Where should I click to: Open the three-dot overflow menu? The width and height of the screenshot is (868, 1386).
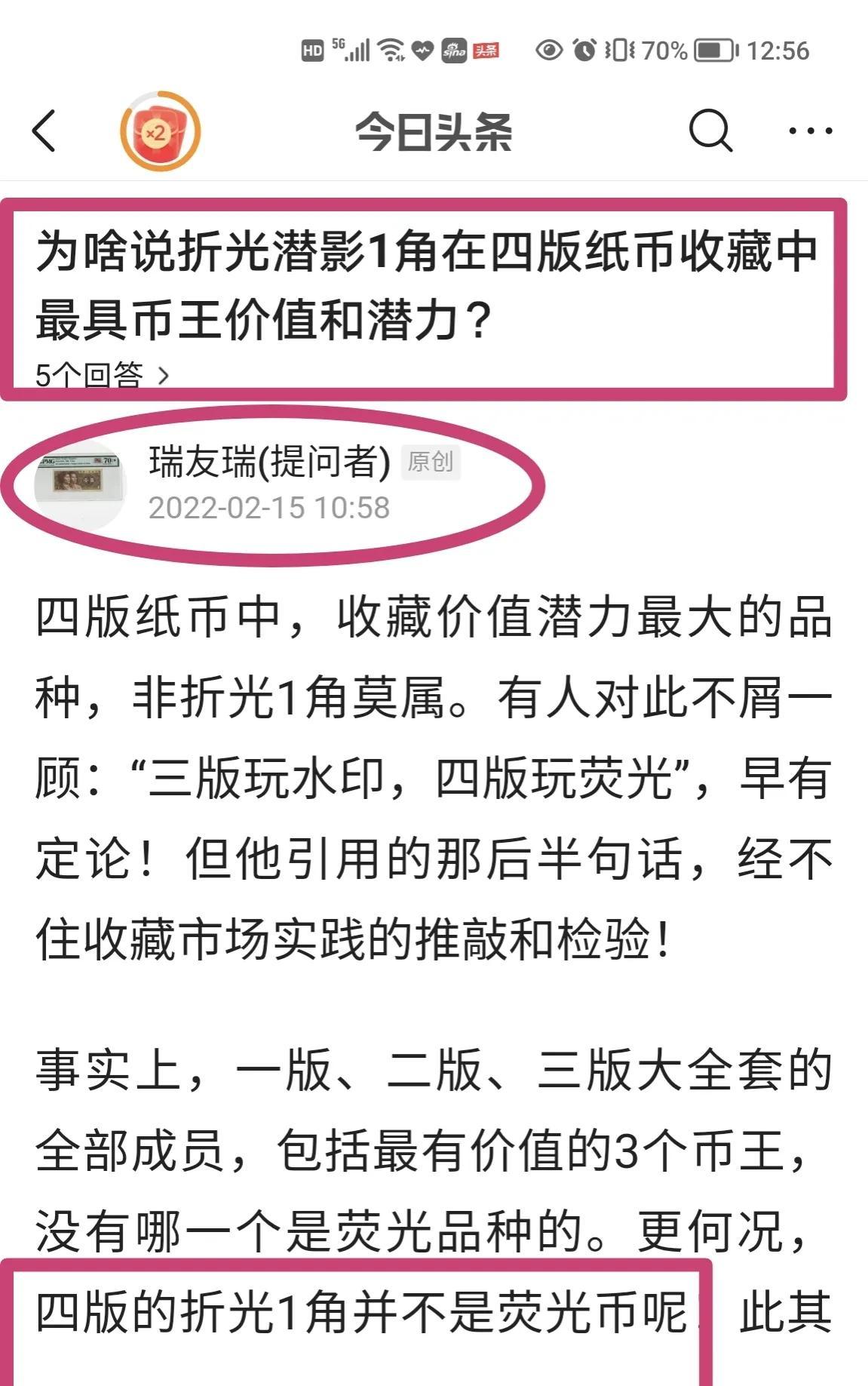pyautogui.click(x=810, y=131)
